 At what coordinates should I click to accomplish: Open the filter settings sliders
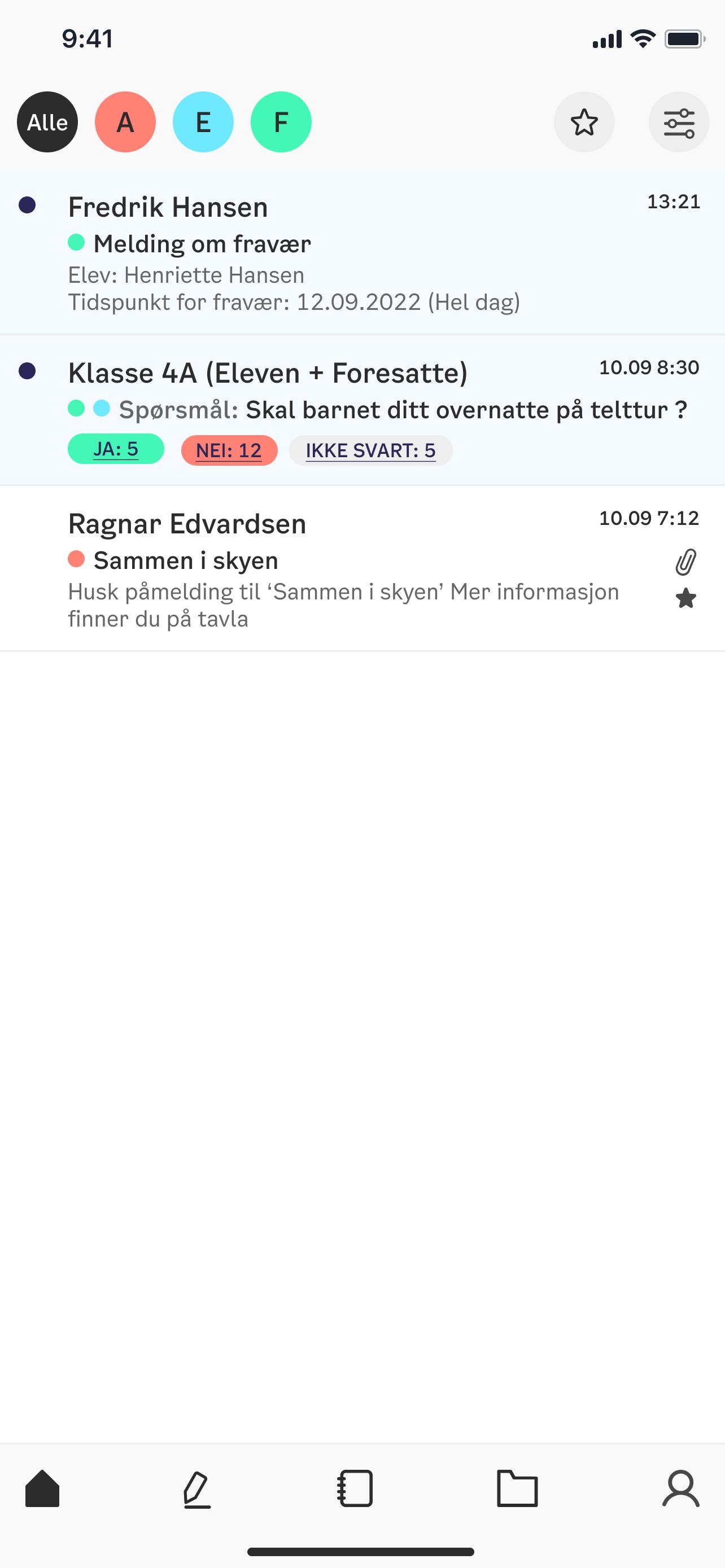(679, 122)
